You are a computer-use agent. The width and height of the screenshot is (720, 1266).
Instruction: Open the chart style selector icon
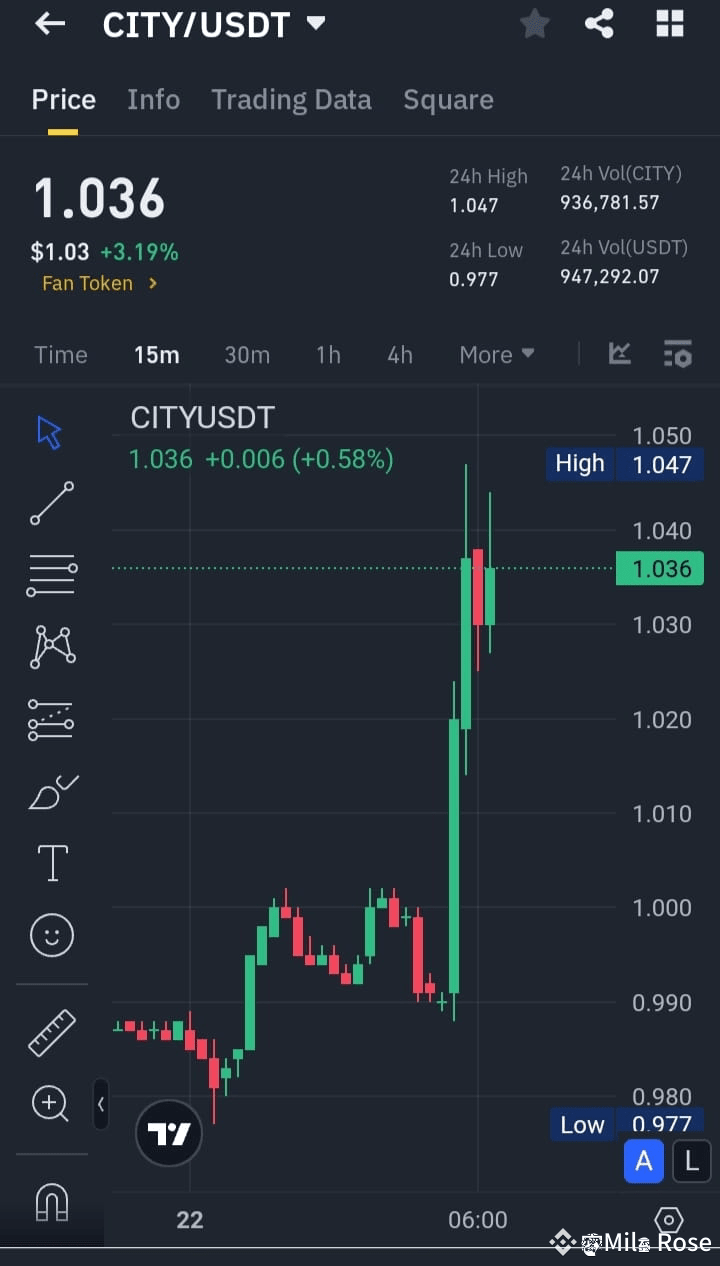click(x=620, y=353)
